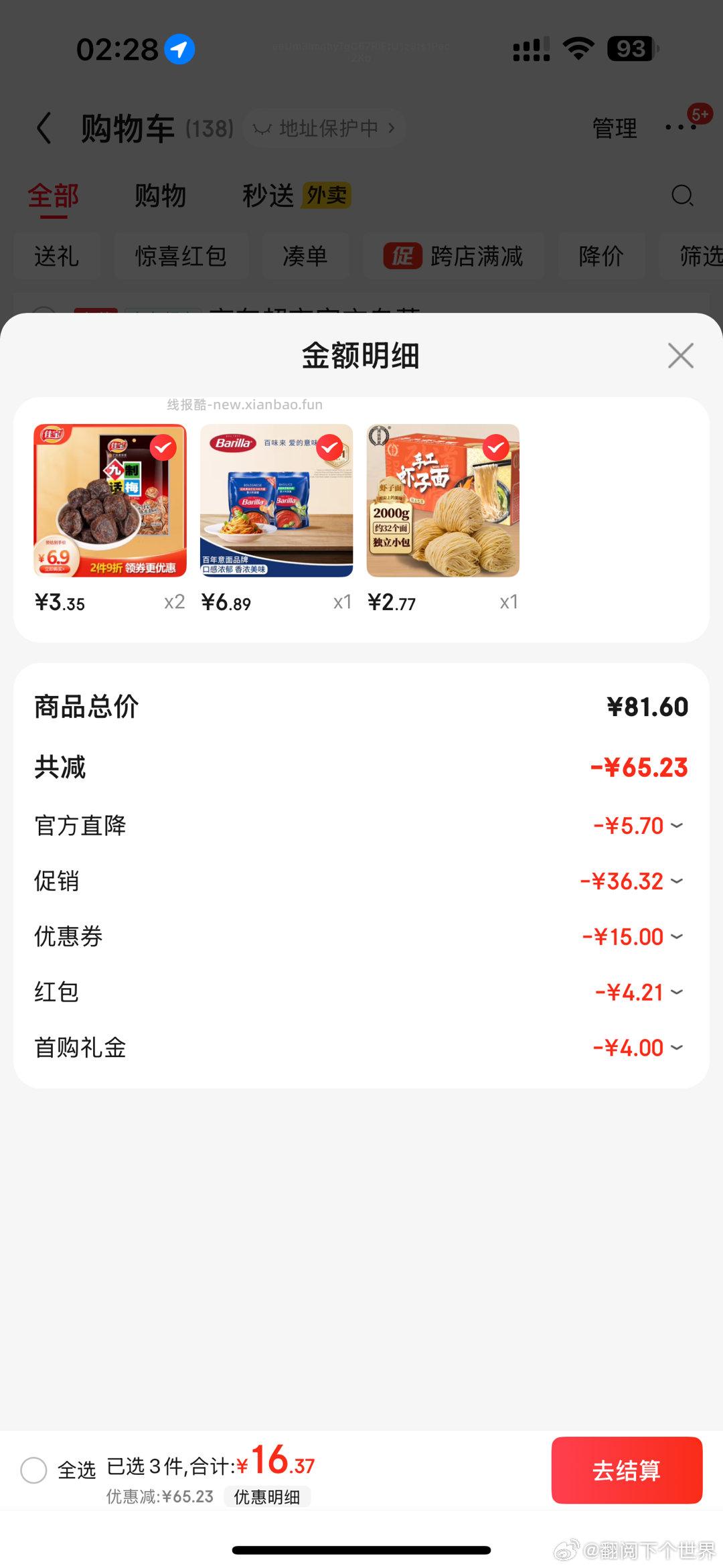The image size is (723, 1568).
Task: Tap the 促 cross-store discount icon
Action: [402, 257]
